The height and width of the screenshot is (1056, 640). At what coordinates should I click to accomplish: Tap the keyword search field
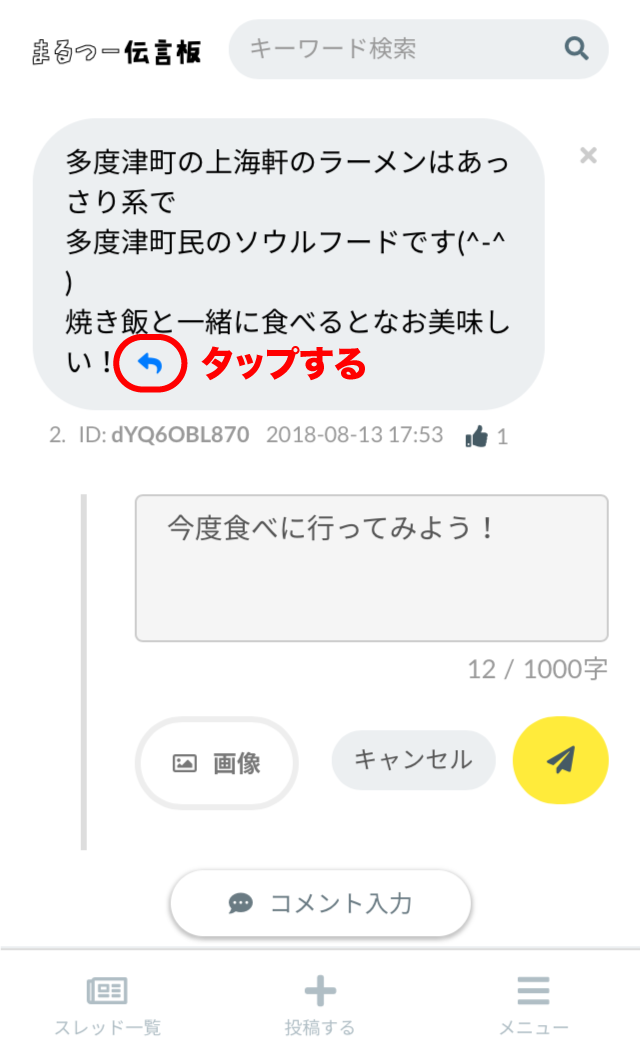pyautogui.click(x=418, y=49)
